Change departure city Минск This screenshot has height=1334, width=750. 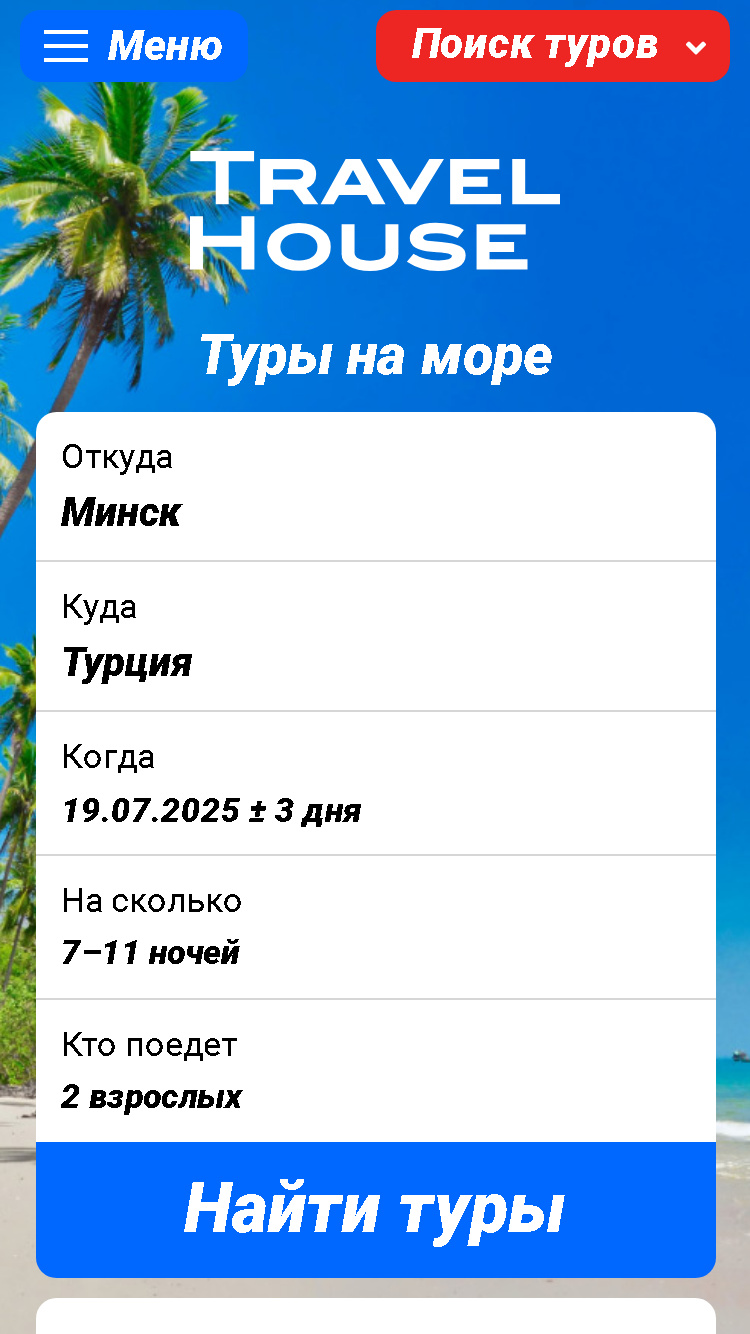tap(376, 487)
